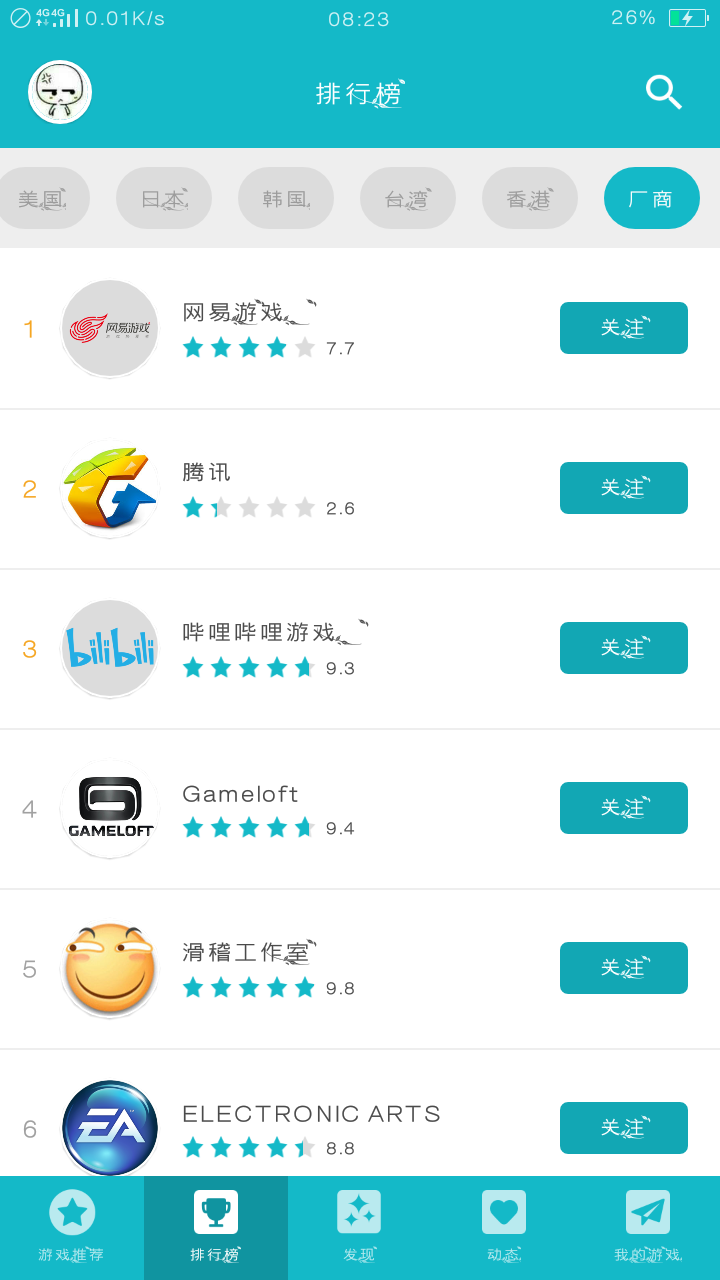Select the 厂商 chip
The image size is (720, 1280).
click(651, 198)
